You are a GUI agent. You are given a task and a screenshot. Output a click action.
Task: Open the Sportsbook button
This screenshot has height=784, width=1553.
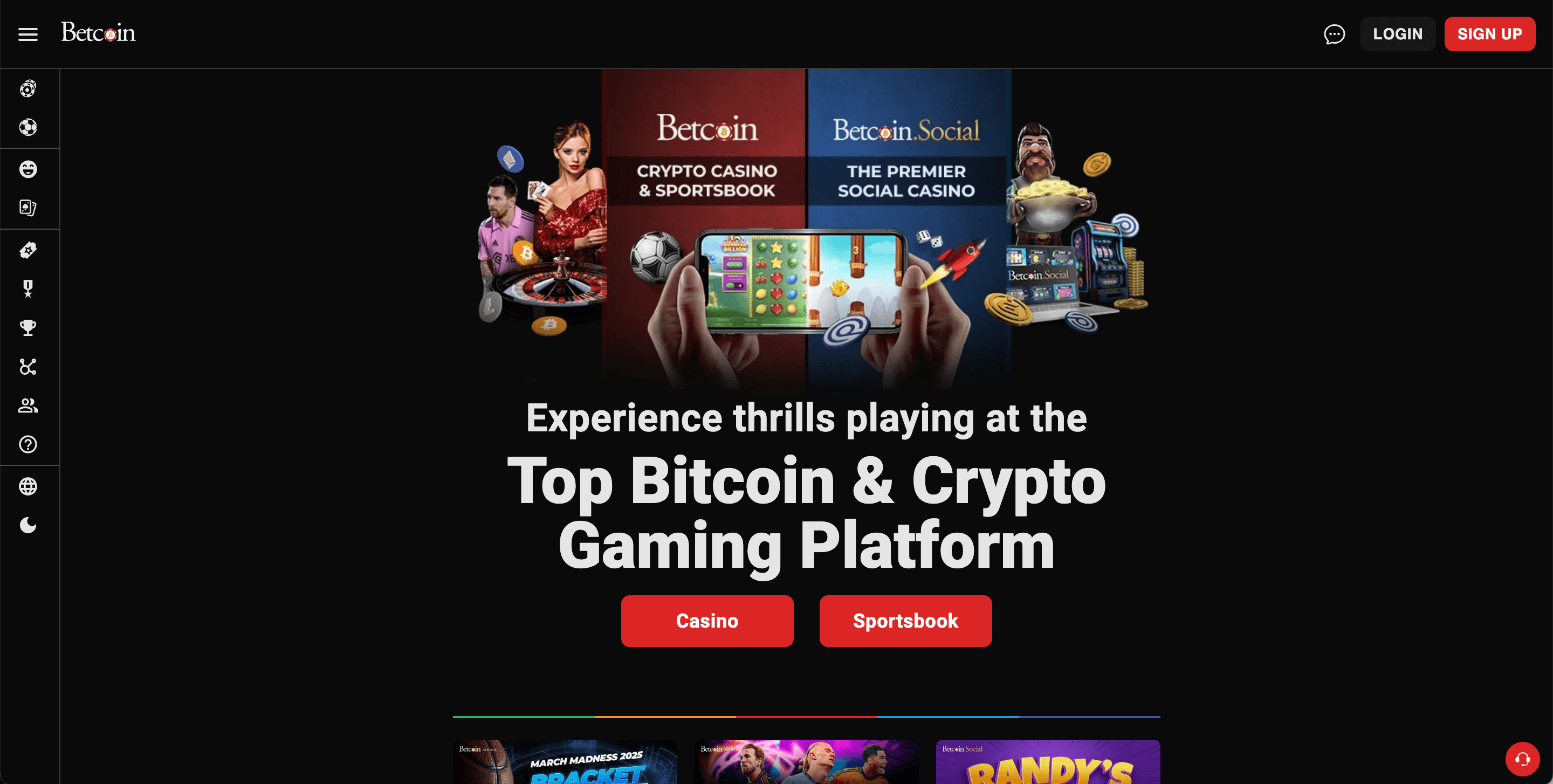pyautogui.click(x=905, y=621)
